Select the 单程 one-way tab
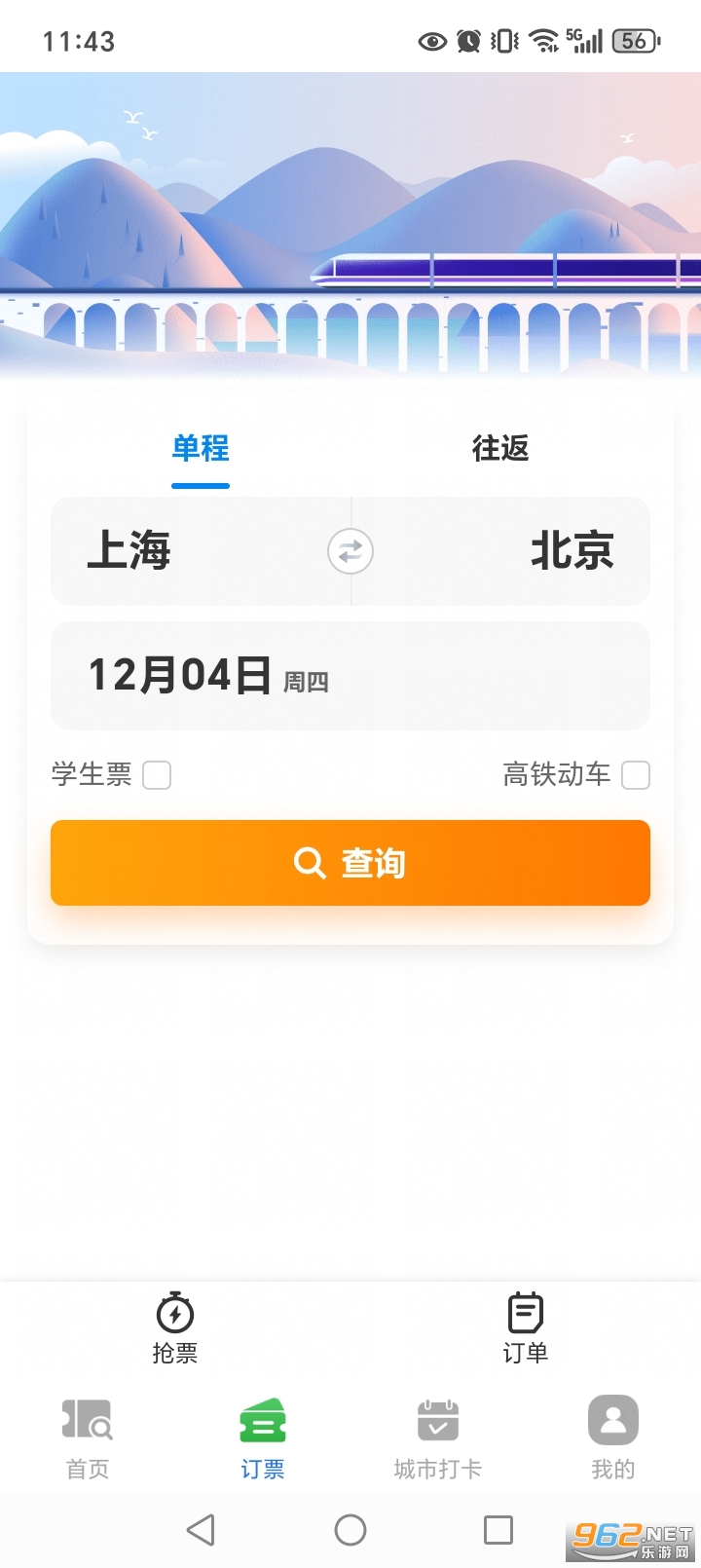This screenshot has width=701, height=1568. 200,449
